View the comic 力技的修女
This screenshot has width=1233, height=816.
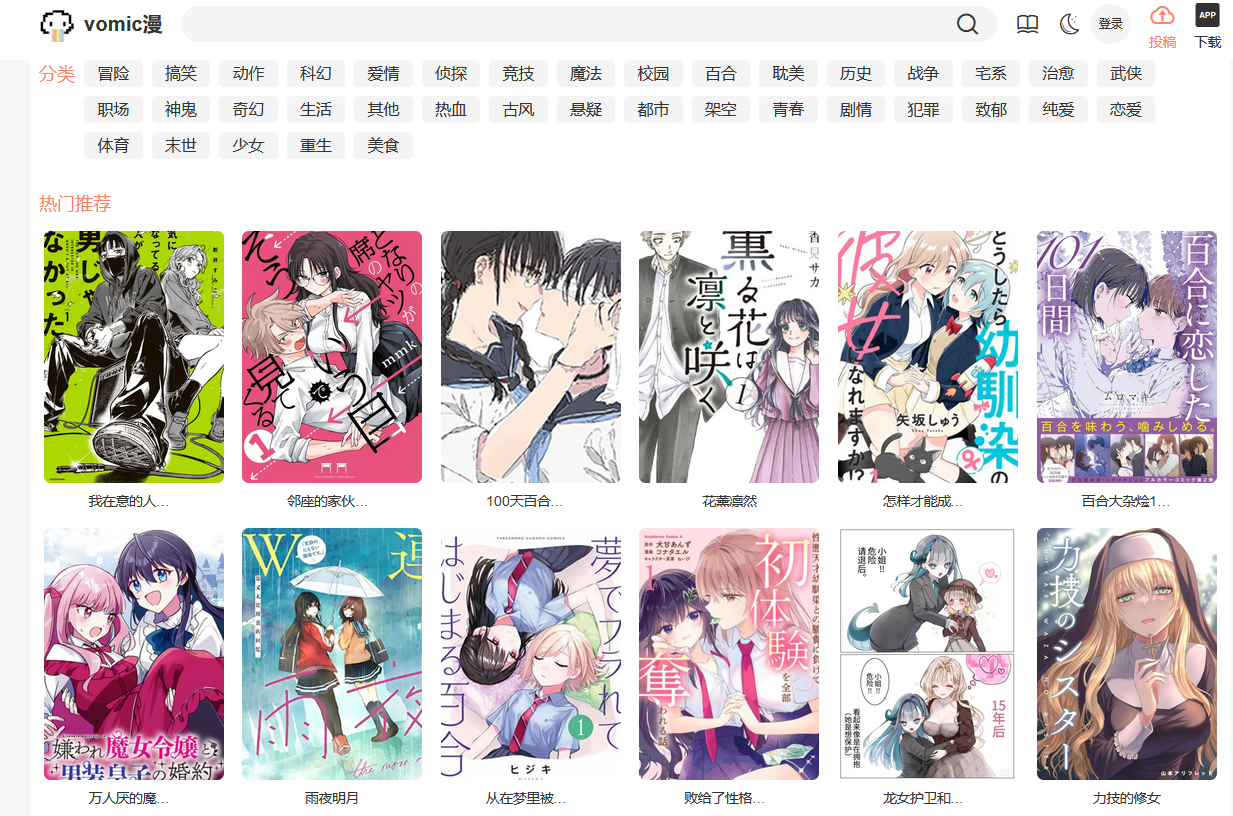(x=1126, y=654)
